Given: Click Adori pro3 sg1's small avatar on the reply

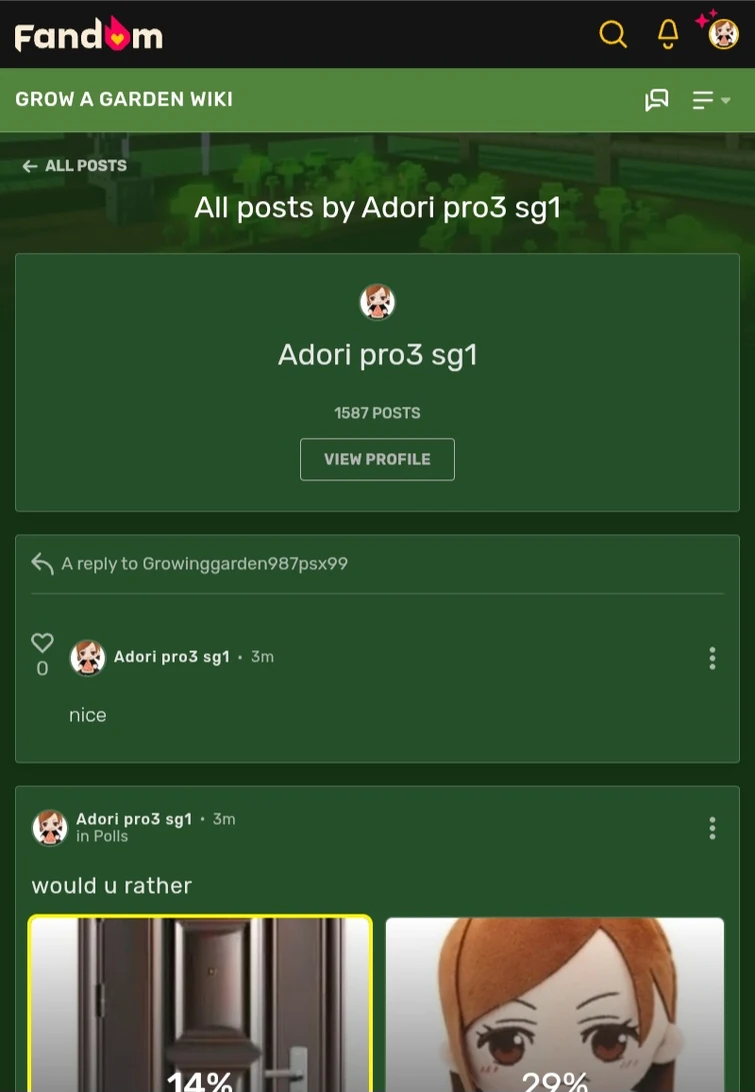Looking at the screenshot, I should pos(88,657).
